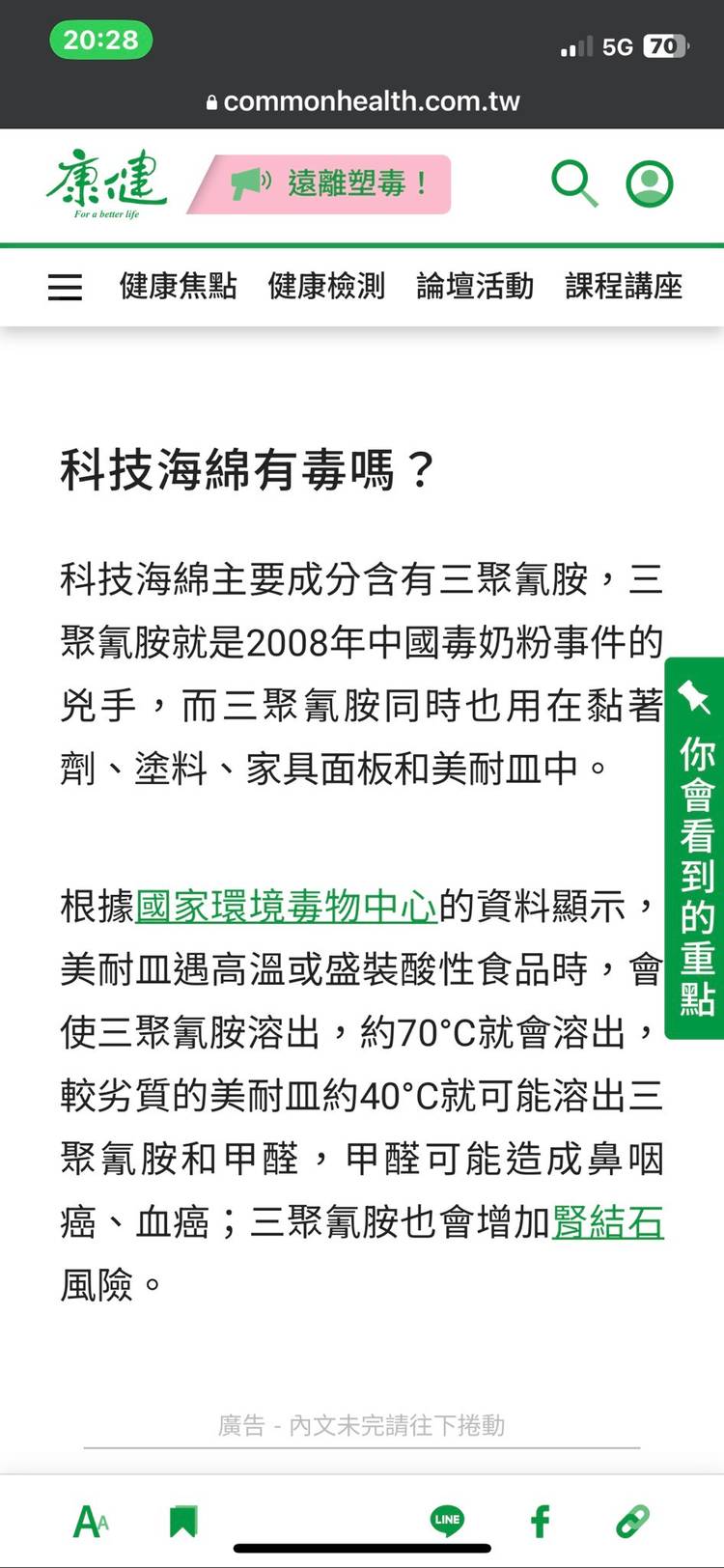Copy the article link
Screen dimensions: 724x1568
pos(632,1522)
